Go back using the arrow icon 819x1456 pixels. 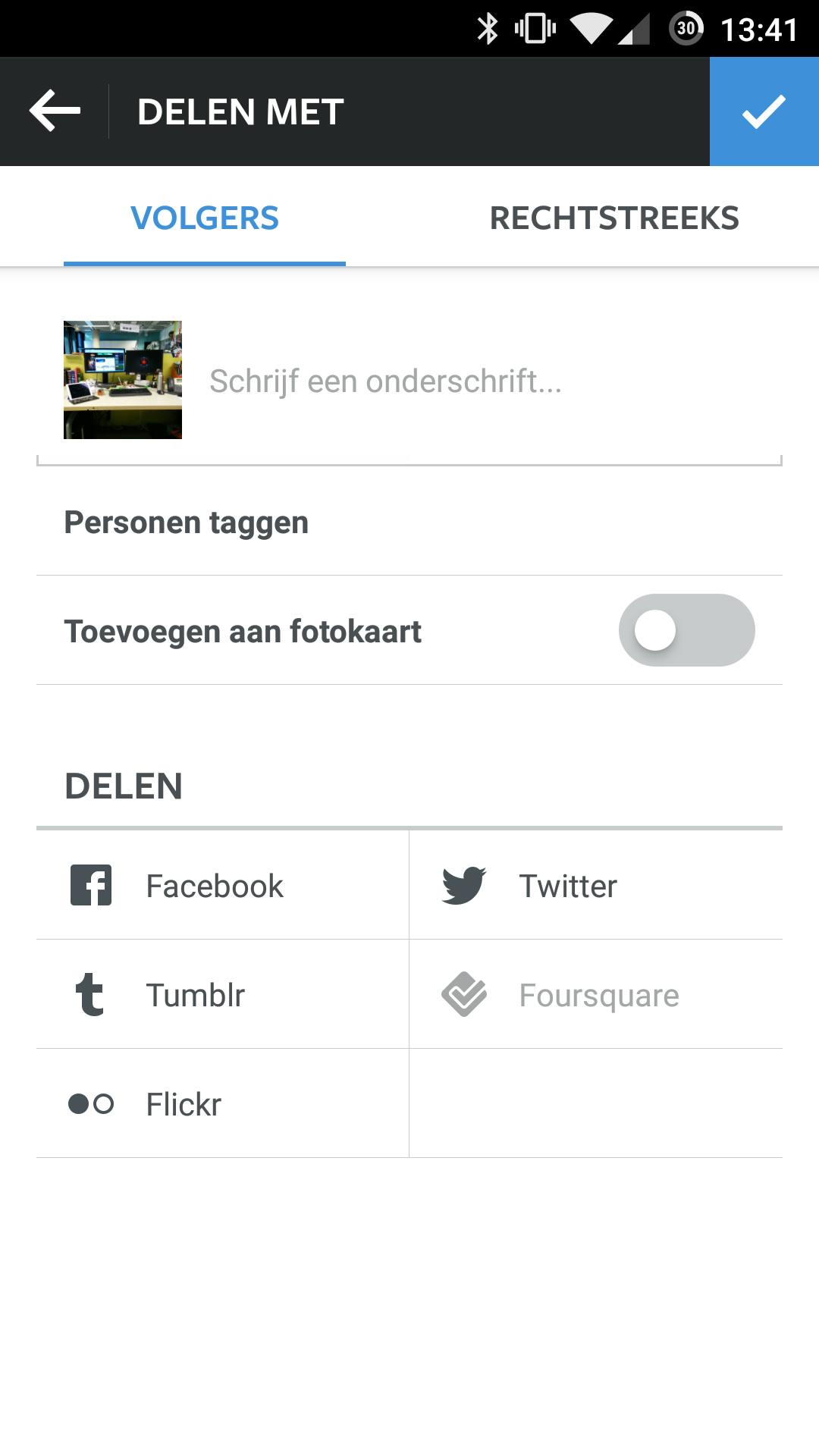coord(55,111)
